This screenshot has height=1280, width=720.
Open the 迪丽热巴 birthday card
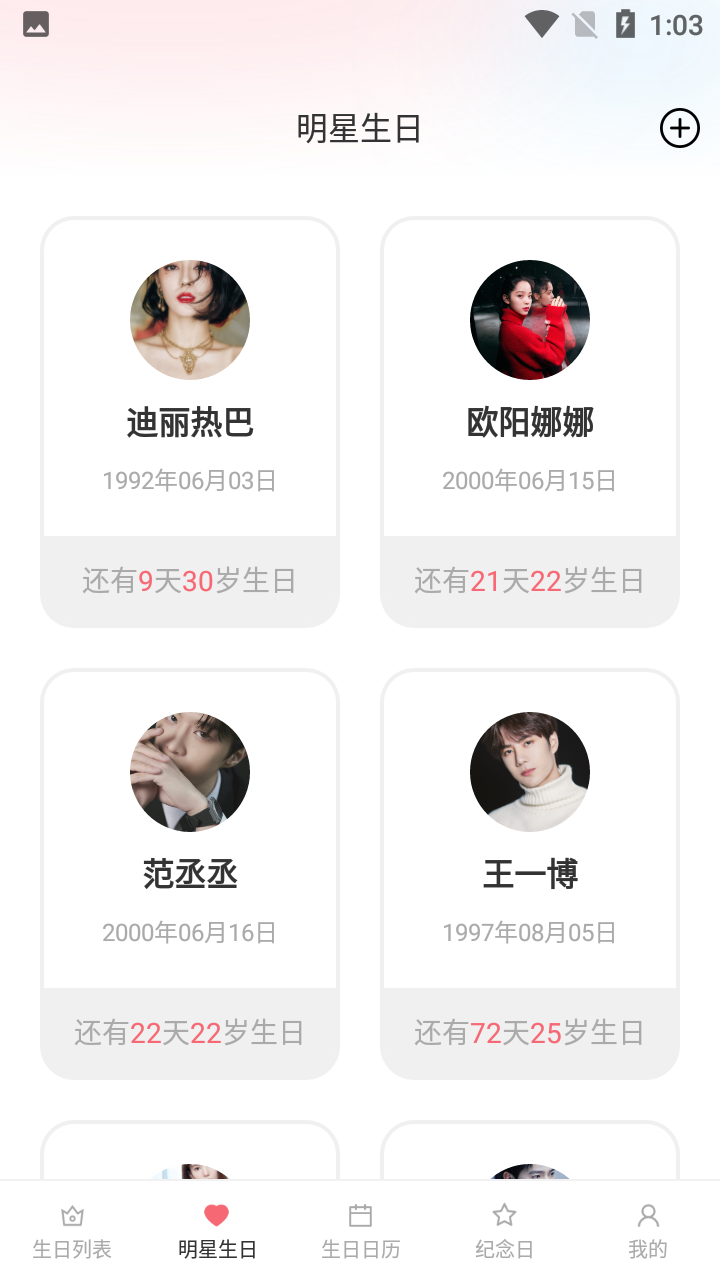tap(190, 422)
